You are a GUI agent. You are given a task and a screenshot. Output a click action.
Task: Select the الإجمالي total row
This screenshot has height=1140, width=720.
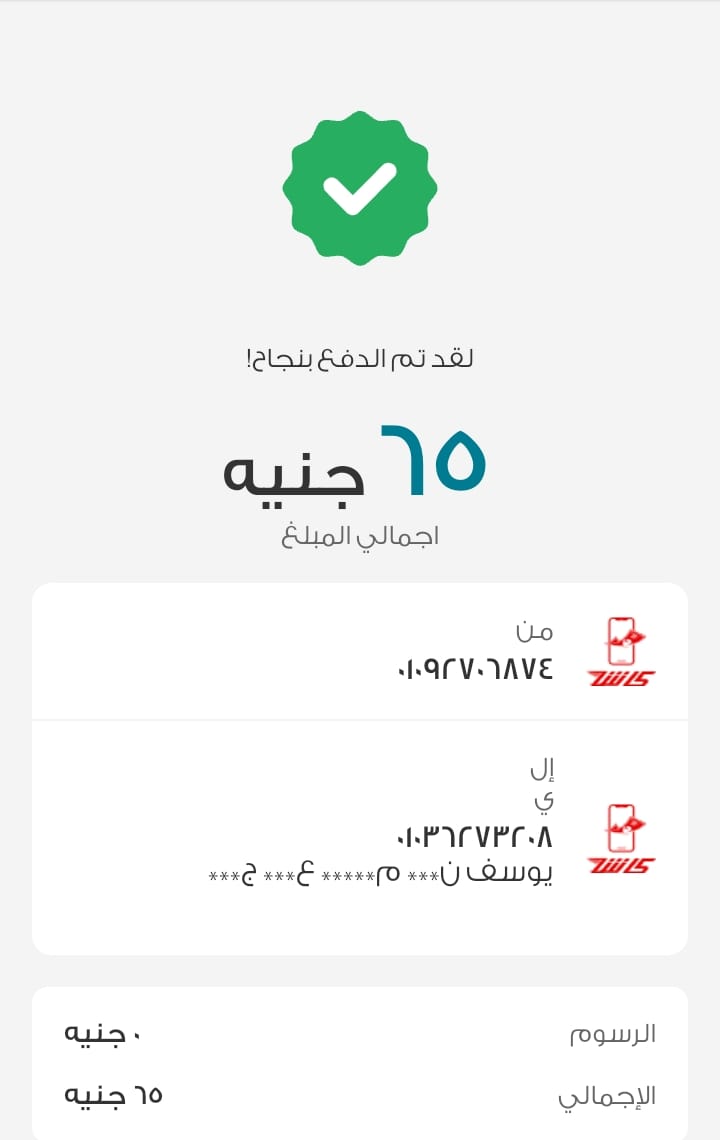point(360,1097)
